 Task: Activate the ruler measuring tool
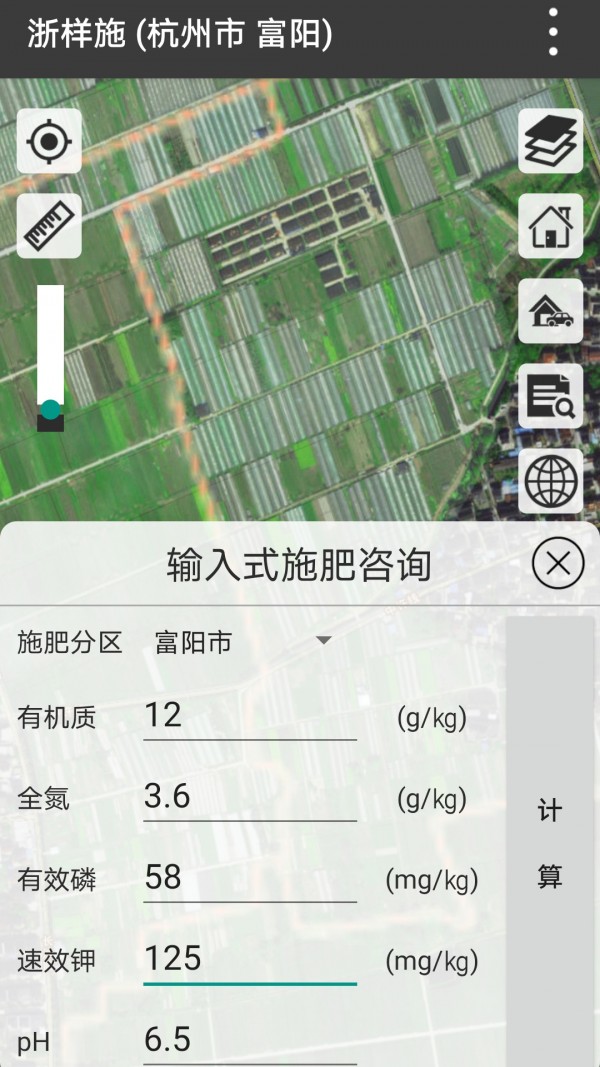(49, 226)
